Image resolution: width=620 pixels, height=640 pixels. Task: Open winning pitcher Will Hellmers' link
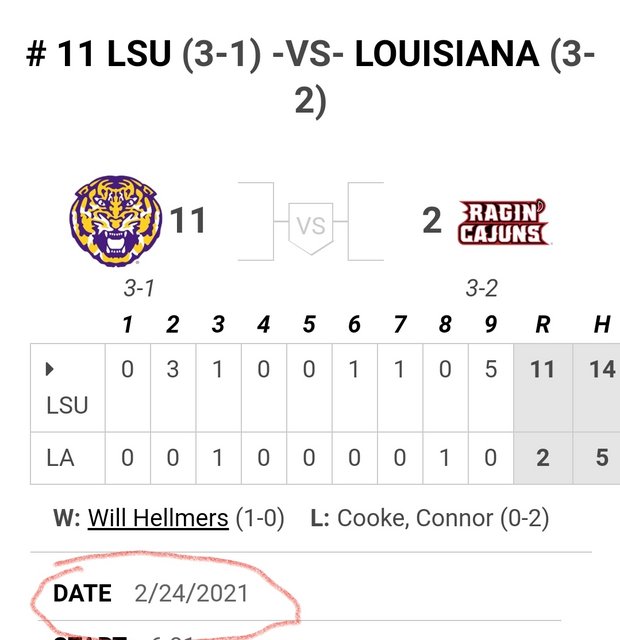coord(158,518)
